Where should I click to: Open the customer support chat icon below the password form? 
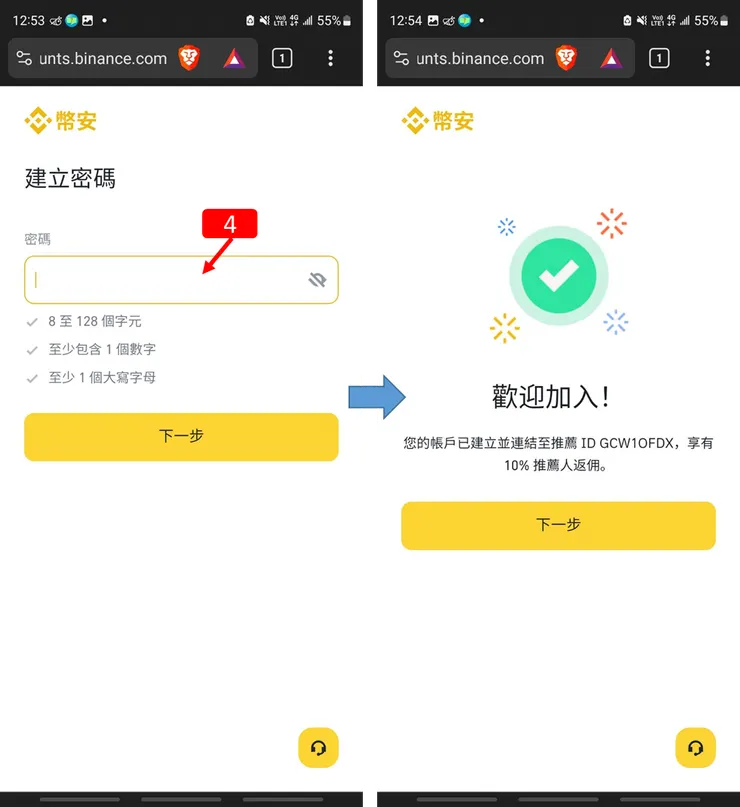(318, 747)
